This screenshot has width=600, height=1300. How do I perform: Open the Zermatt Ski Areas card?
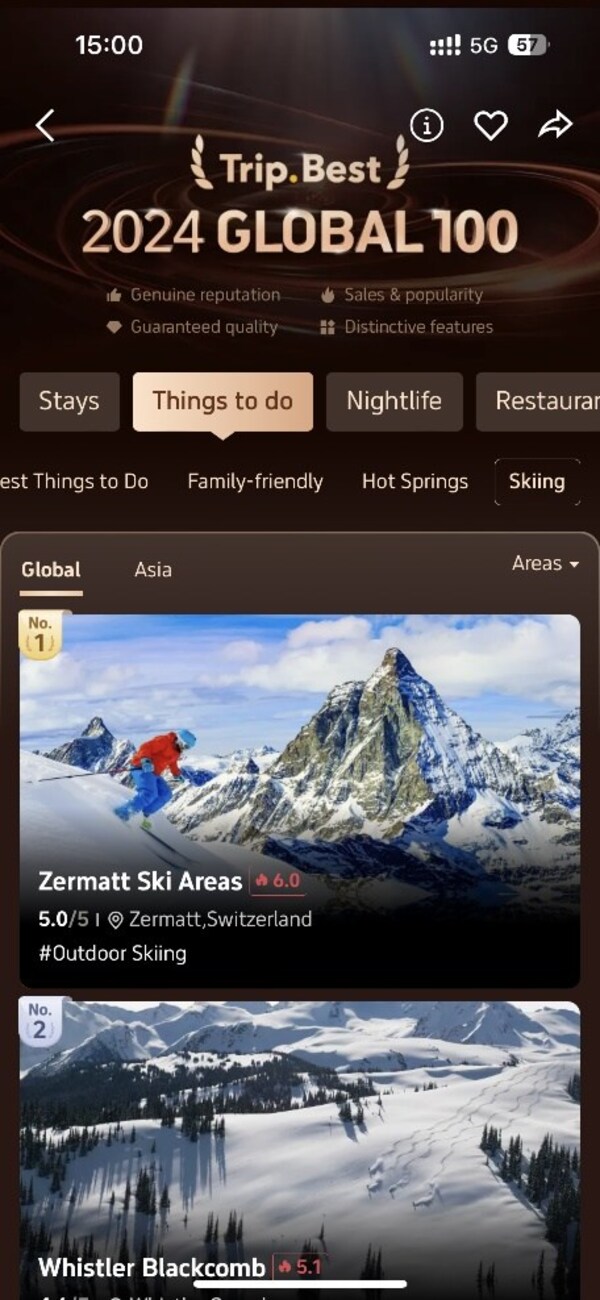pos(300,800)
